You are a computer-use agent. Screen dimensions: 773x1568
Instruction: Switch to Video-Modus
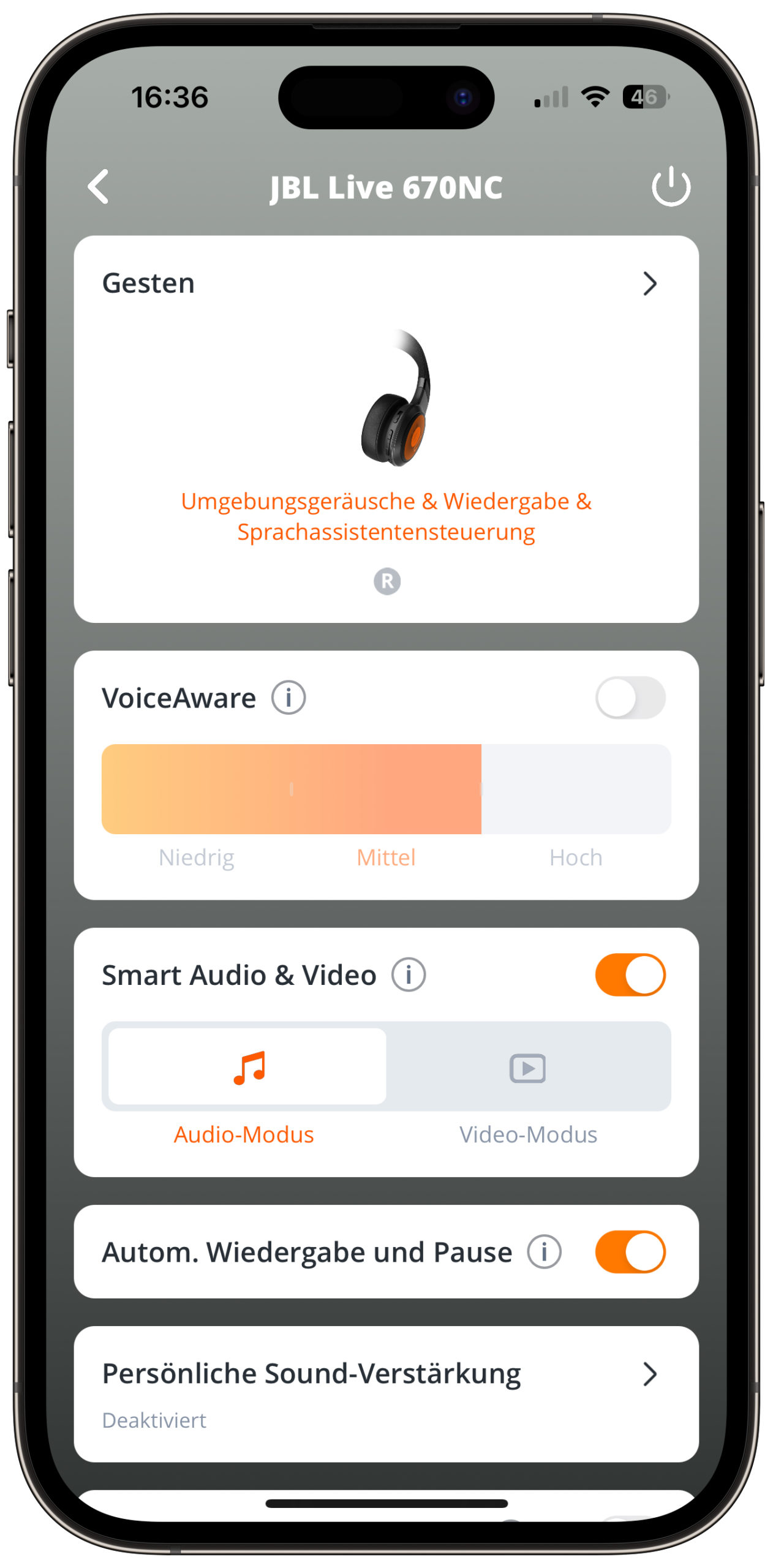pos(528,1066)
